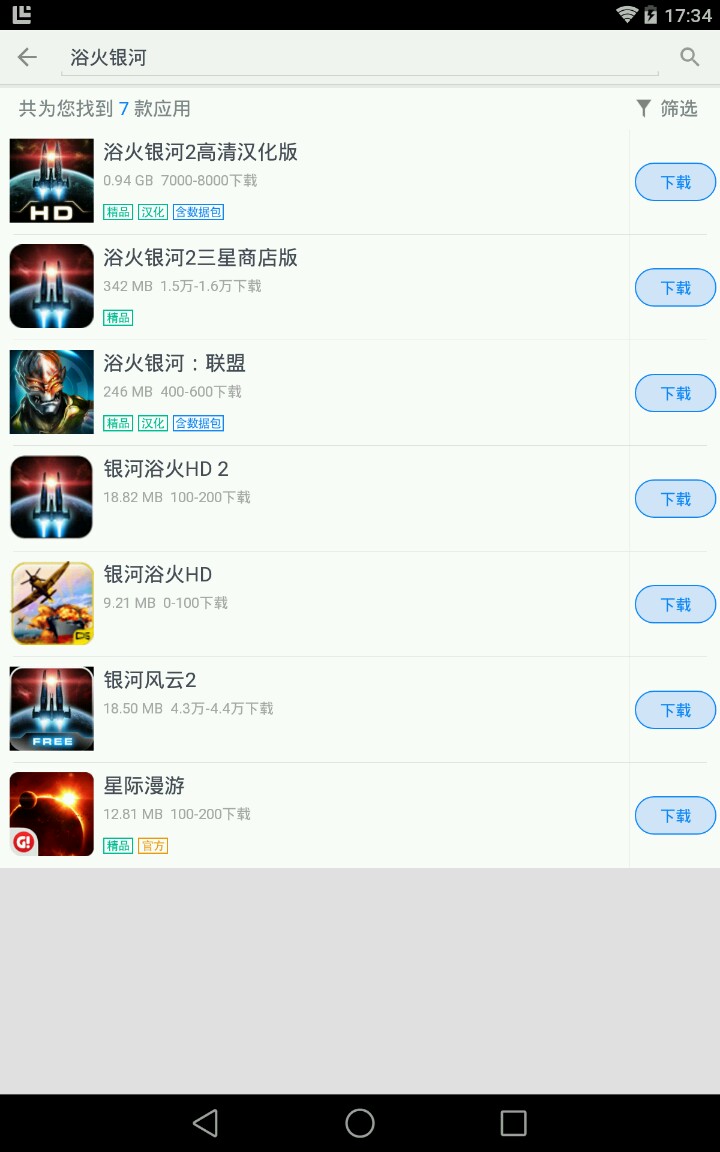Download 银河浴火HD 2
Screen dimensions: 720x1152
point(675,499)
